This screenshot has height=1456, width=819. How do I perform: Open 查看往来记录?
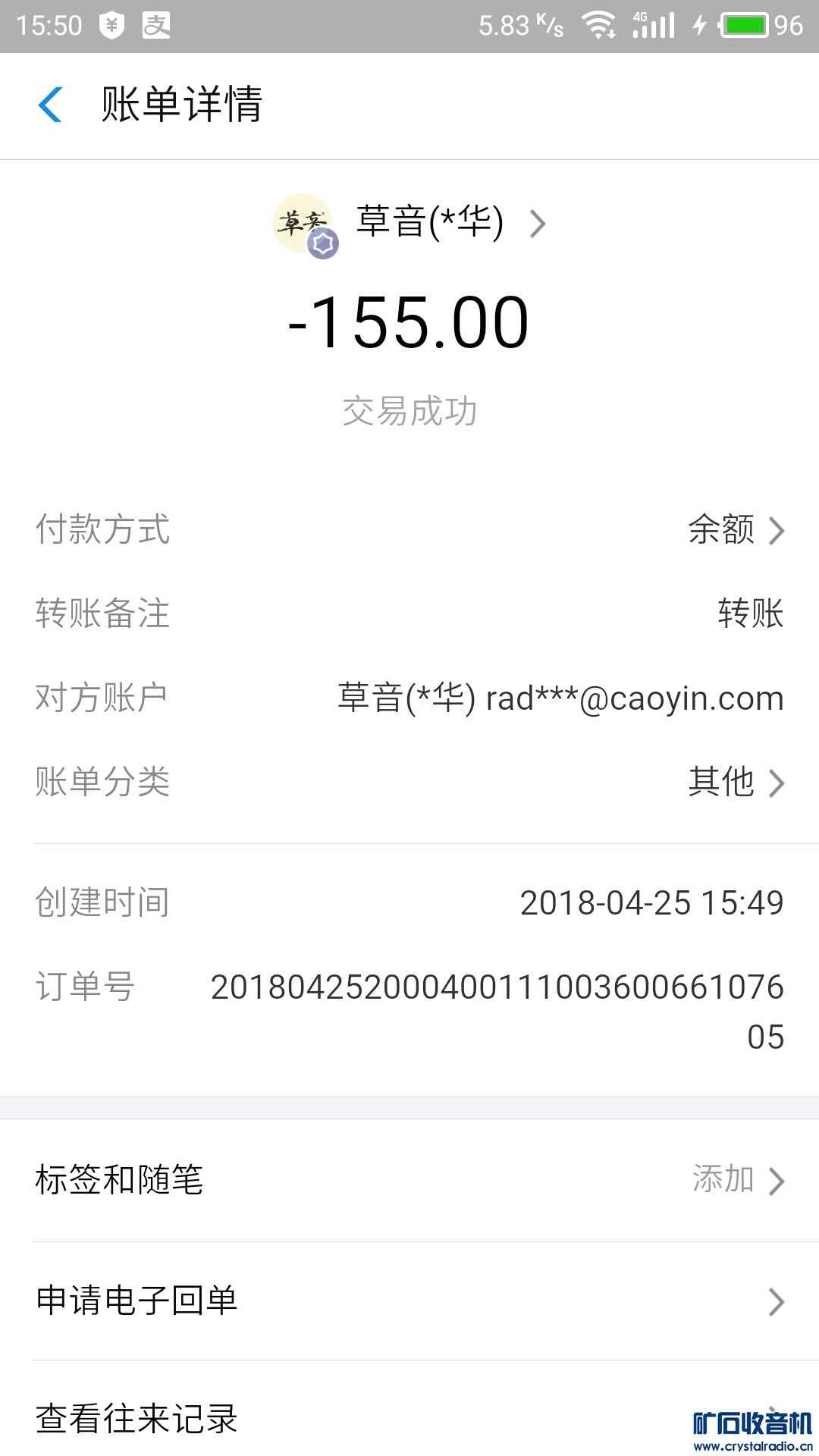click(409, 1418)
